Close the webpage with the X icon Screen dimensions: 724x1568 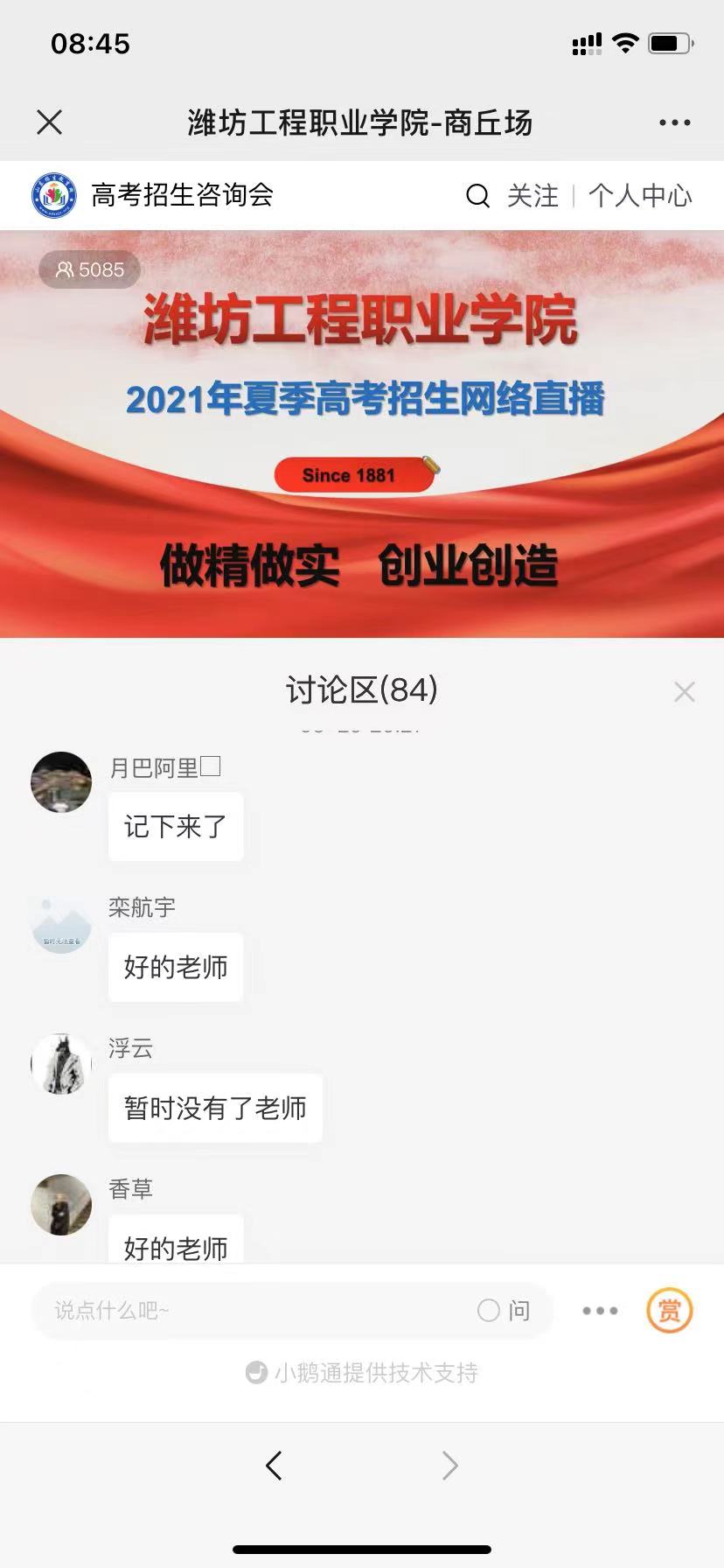(x=50, y=122)
